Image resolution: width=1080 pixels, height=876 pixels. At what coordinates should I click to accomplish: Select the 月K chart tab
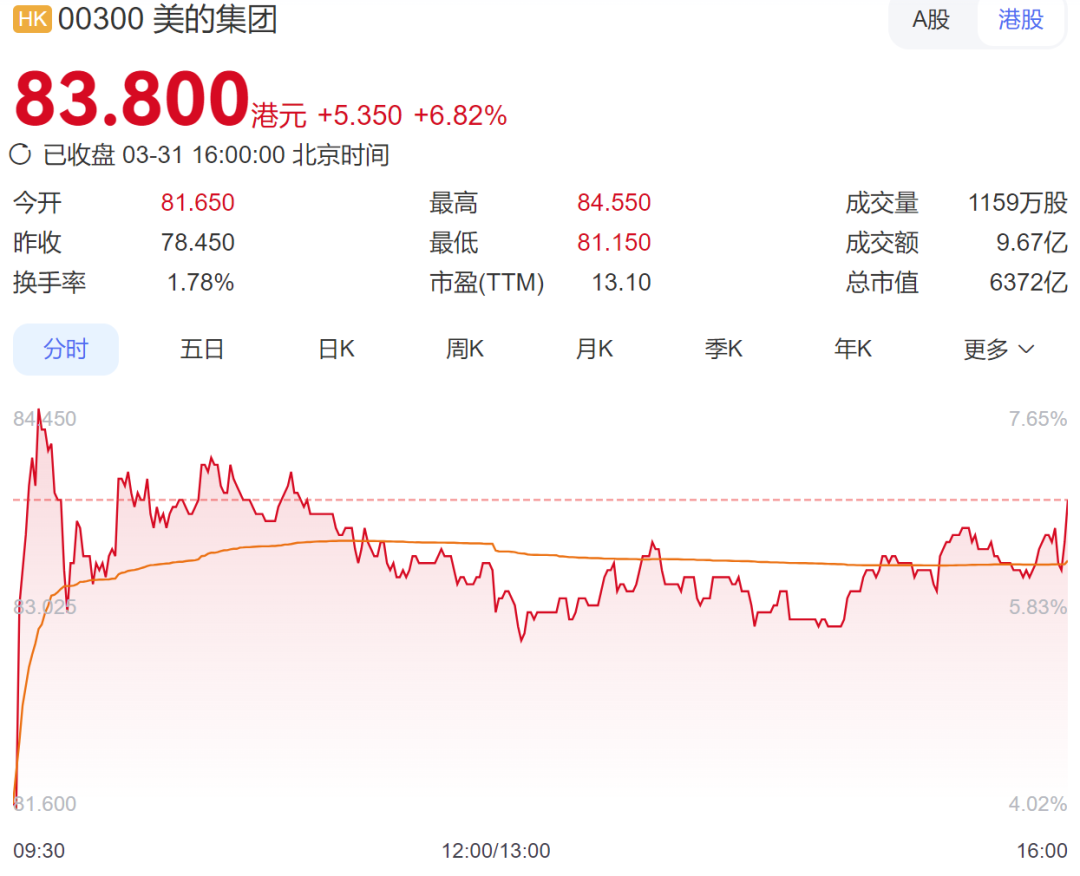point(594,349)
